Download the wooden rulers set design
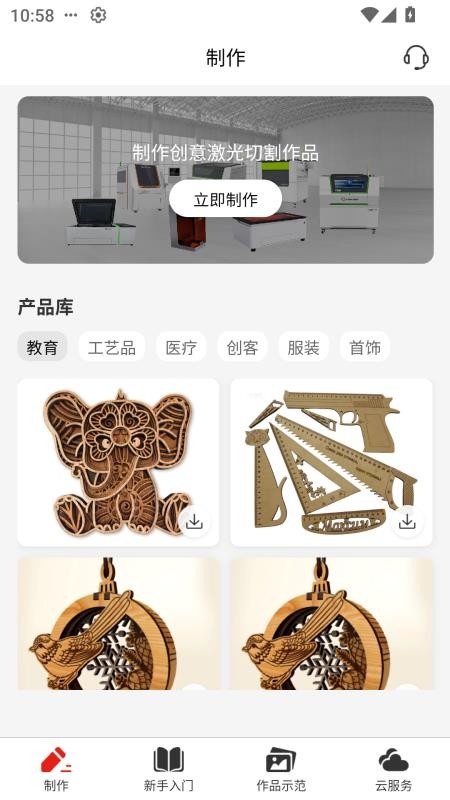The image size is (450, 800). (407, 521)
